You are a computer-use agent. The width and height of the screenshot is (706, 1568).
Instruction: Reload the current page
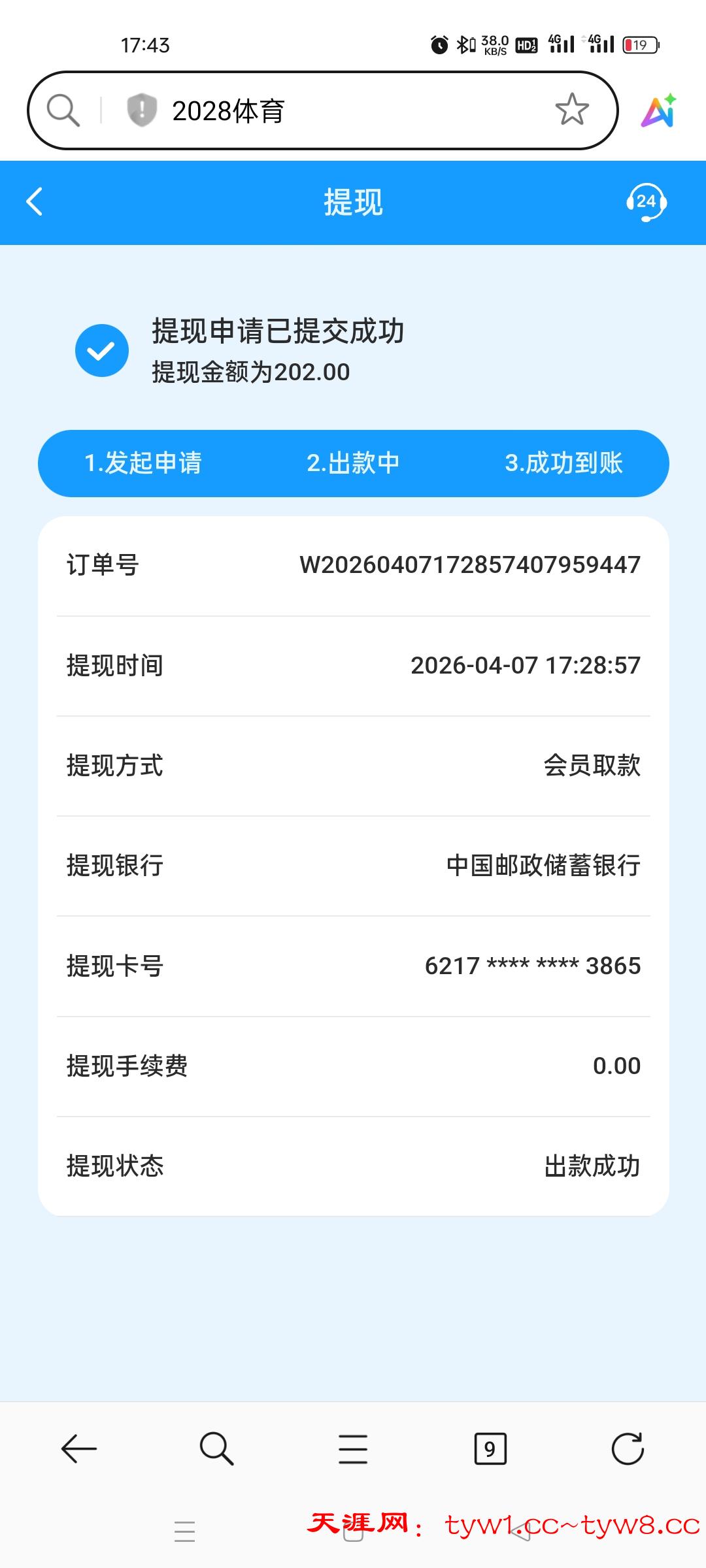[x=628, y=1449]
